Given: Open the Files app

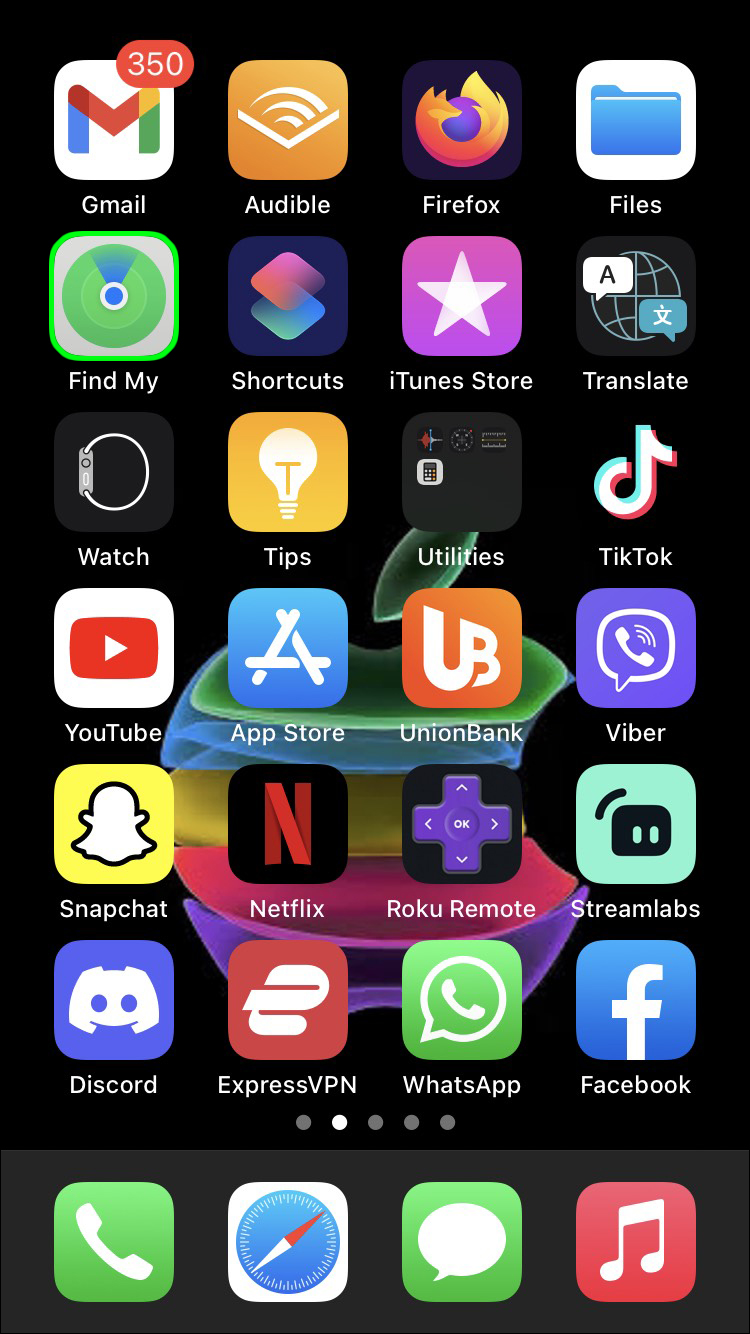Looking at the screenshot, I should tap(635, 120).
